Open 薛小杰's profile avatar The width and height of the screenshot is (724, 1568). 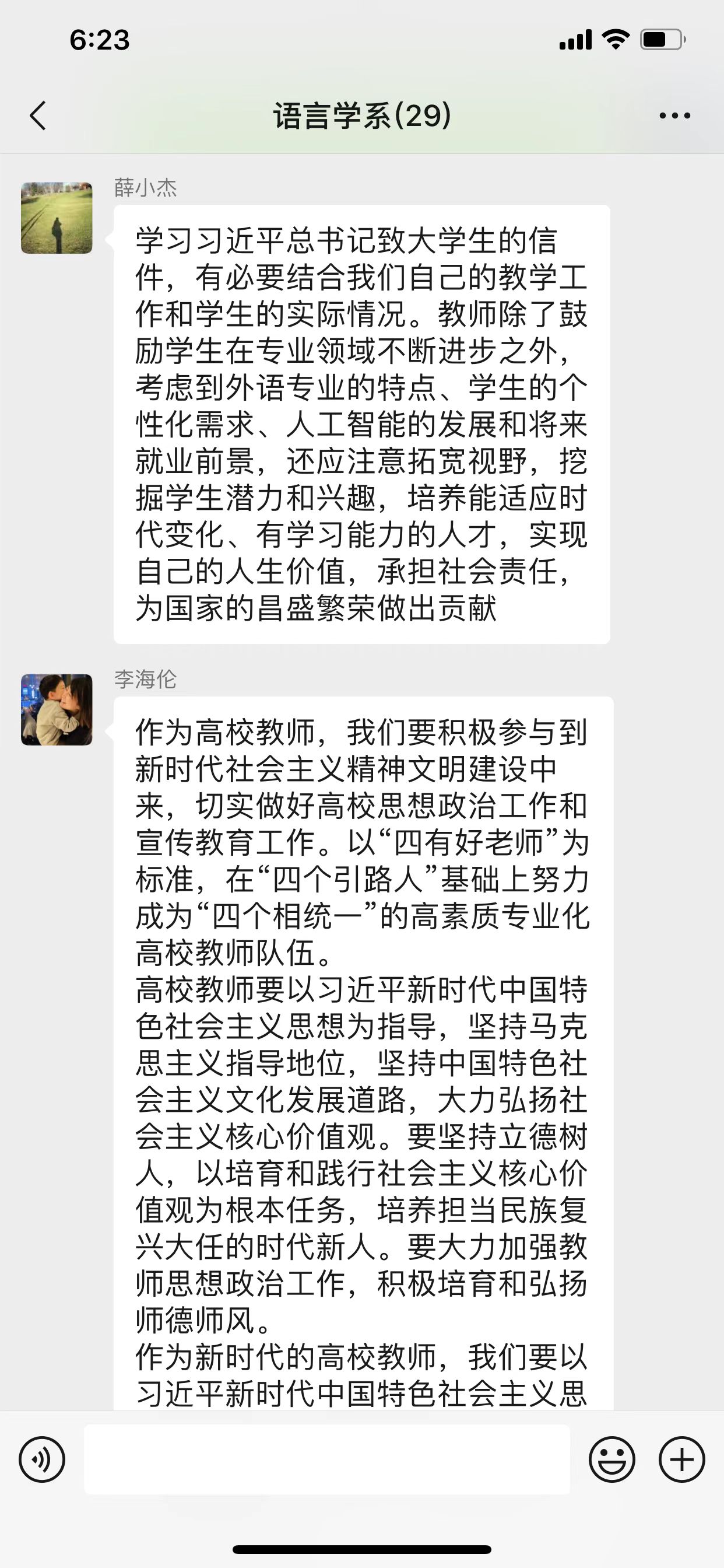pos(57,218)
